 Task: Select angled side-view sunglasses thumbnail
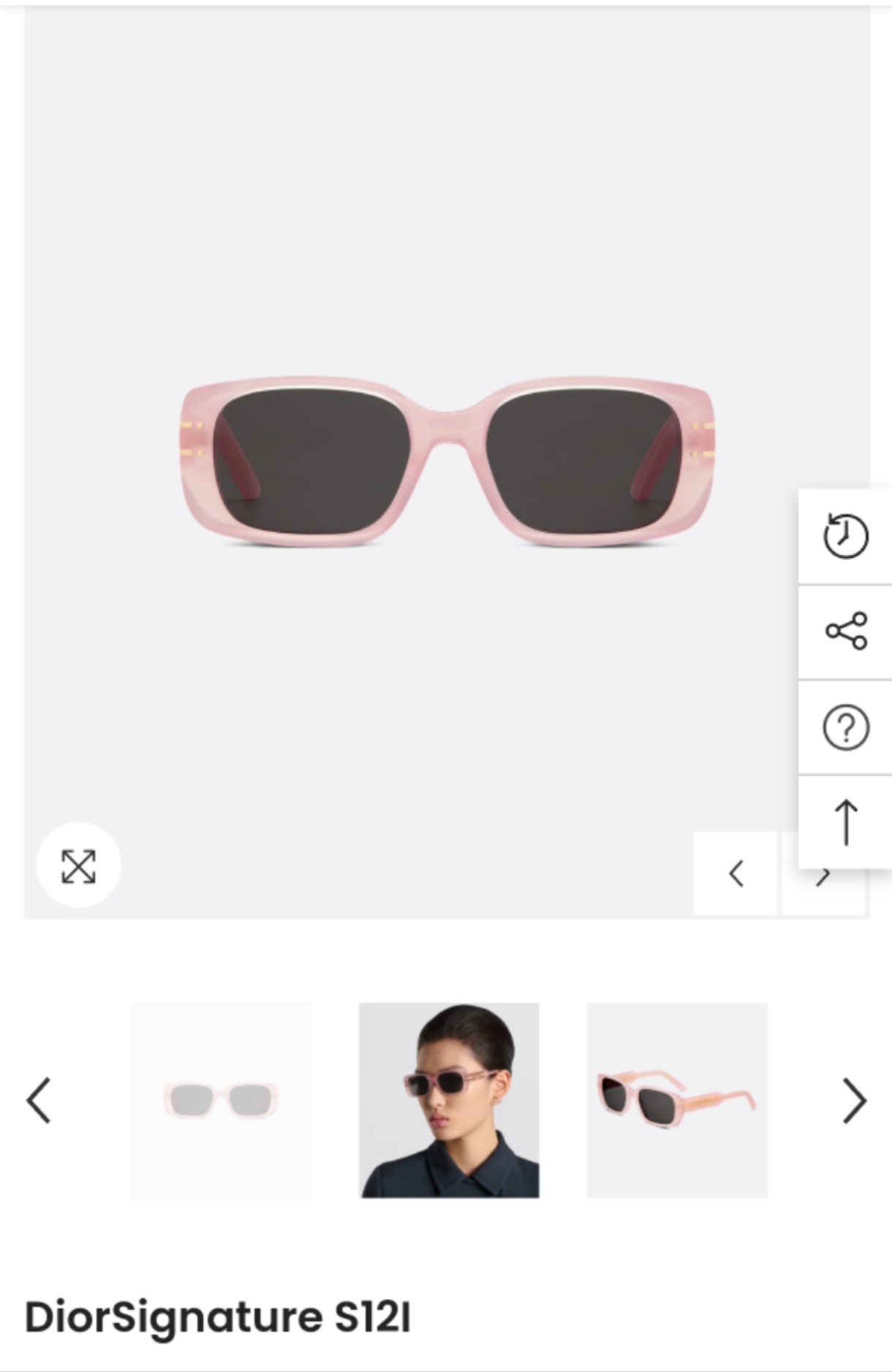[x=677, y=1100]
